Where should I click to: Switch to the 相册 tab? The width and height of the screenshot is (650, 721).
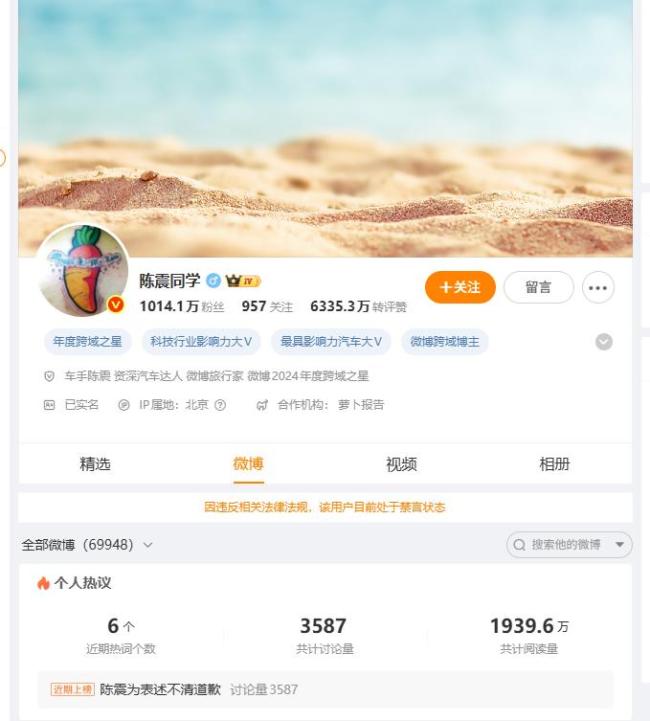click(x=554, y=464)
